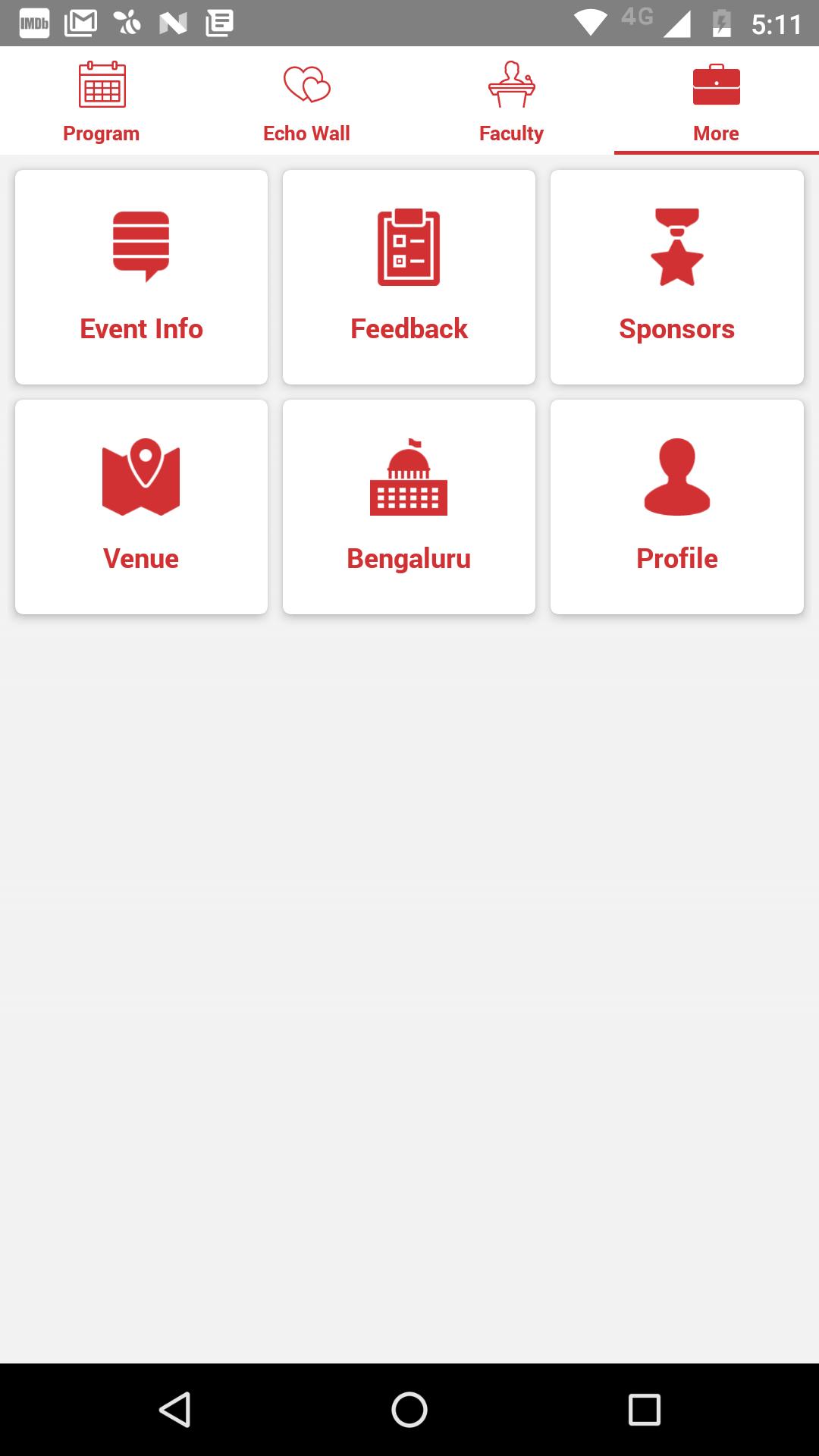Switch to the Program tab
The width and height of the screenshot is (819, 1456).
[x=102, y=102]
